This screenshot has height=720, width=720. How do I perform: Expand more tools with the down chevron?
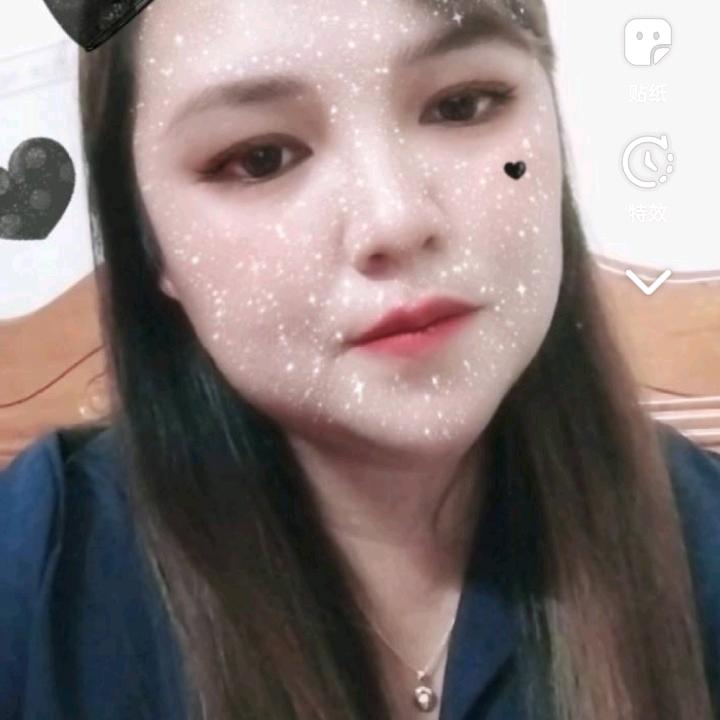pos(648,282)
